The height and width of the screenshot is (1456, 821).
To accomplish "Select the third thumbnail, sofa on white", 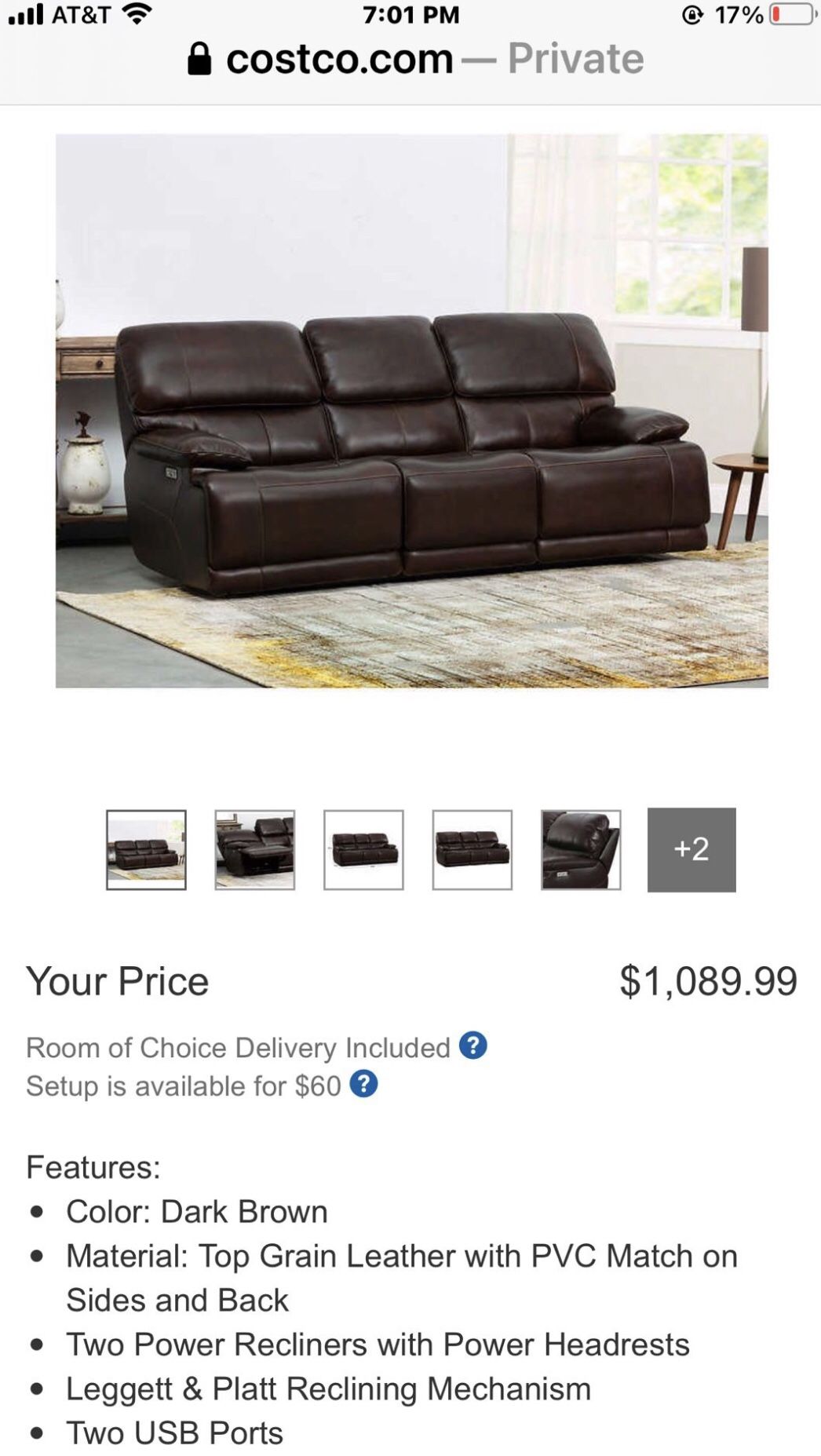I will click(x=363, y=850).
